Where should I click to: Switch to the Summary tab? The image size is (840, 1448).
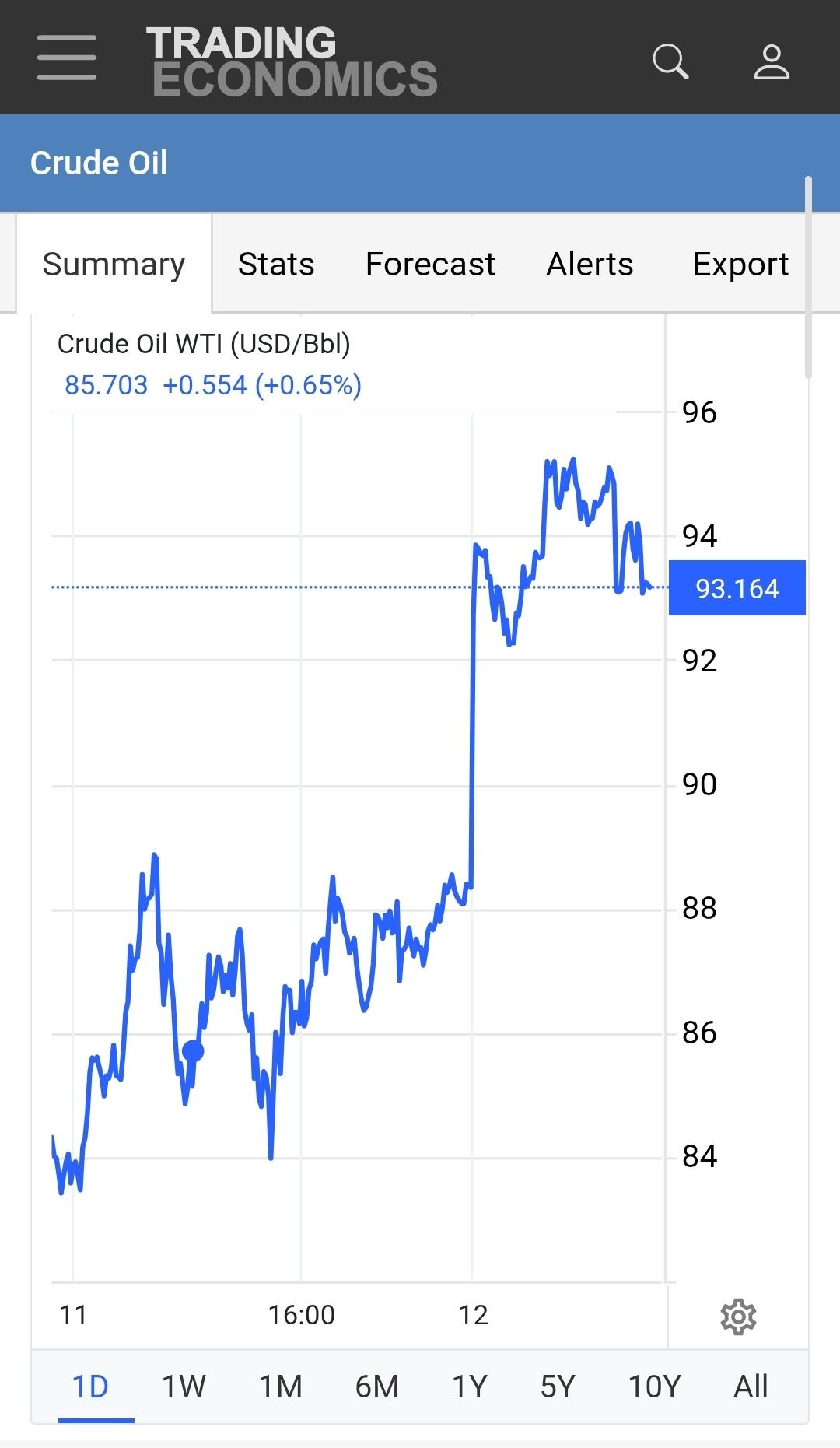click(x=114, y=265)
